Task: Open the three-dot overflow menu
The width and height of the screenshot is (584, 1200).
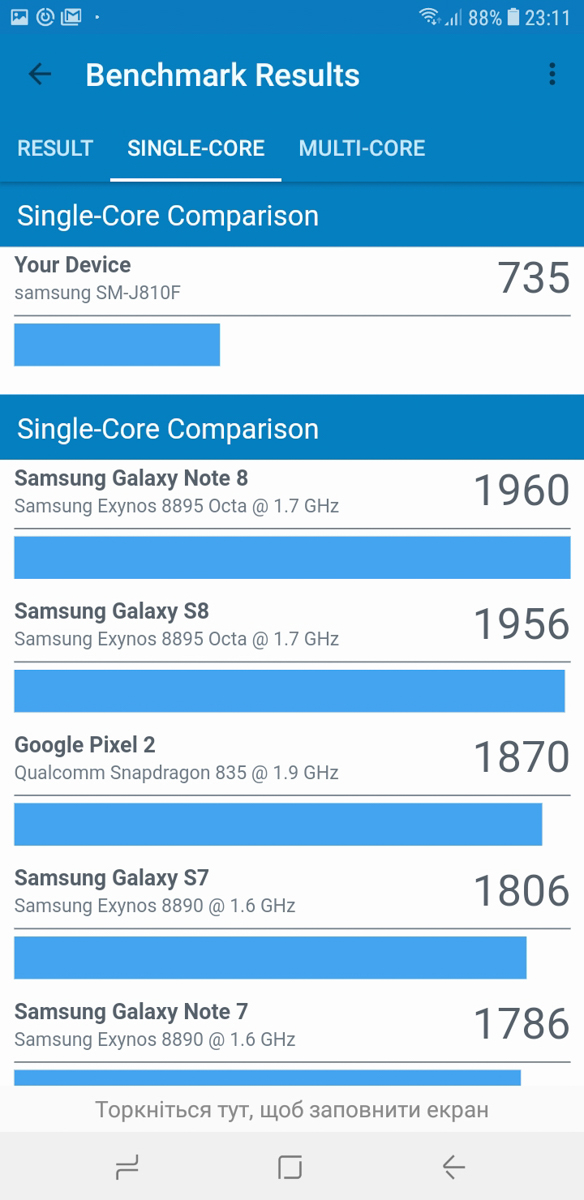Action: [551, 75]
